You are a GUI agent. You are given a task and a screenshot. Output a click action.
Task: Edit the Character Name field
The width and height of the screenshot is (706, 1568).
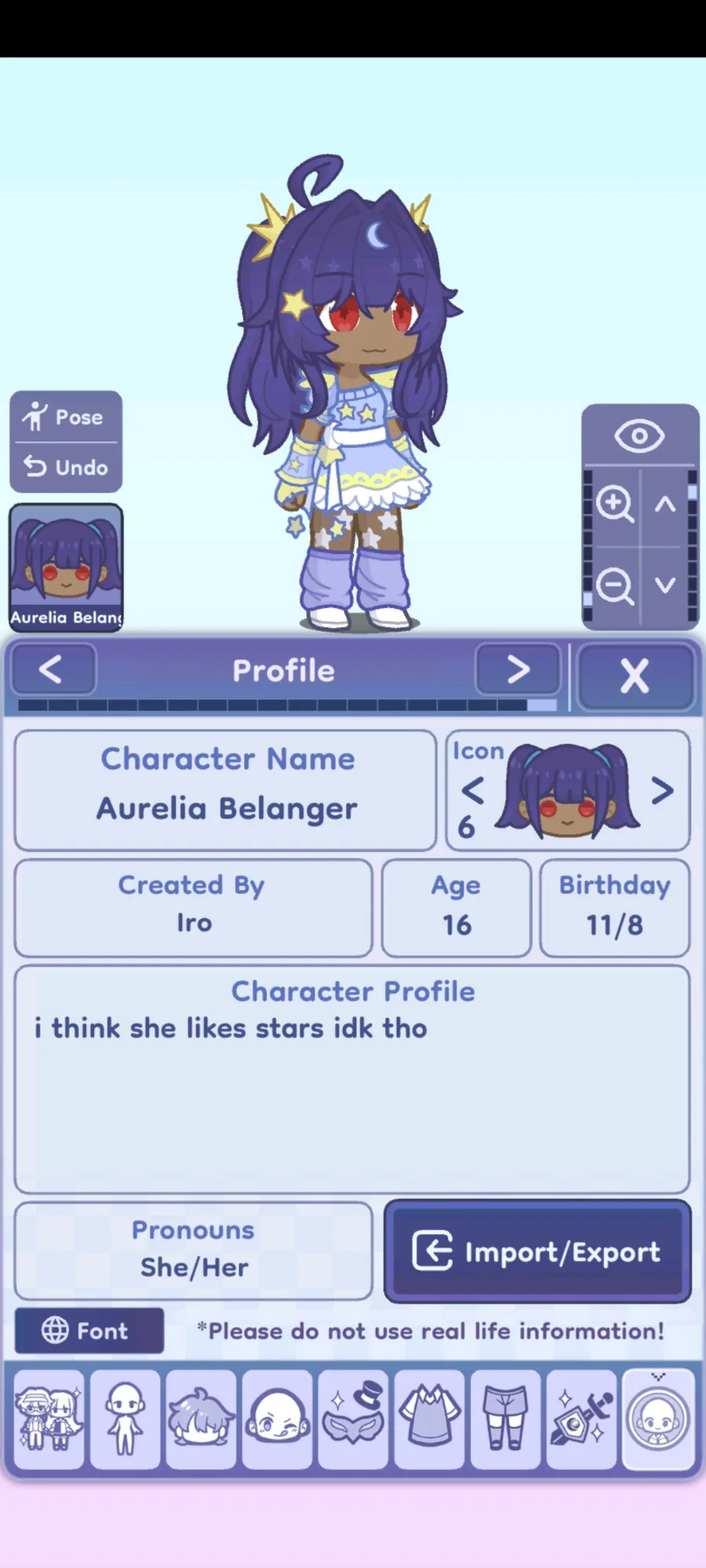226,790
